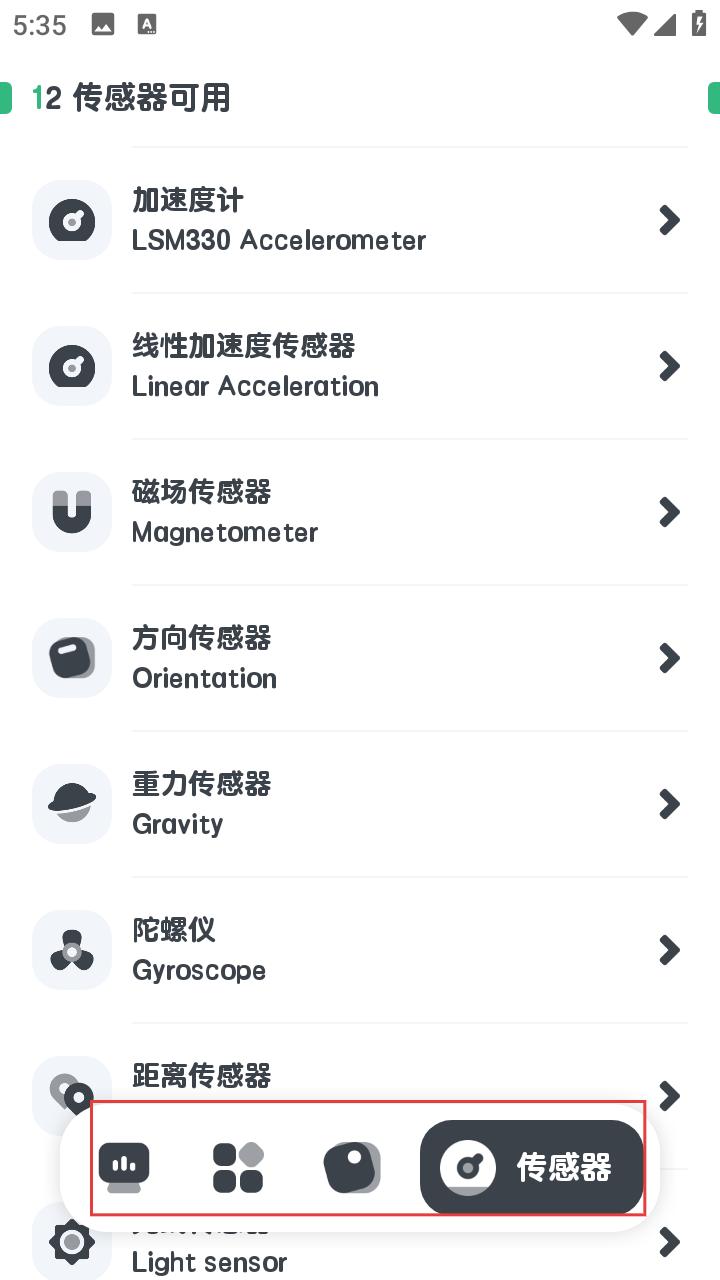Tap the gravity planet icon beside 重力传感器
The width and height of the screenshot is (720, 1280).
click(x=71, y=804)
